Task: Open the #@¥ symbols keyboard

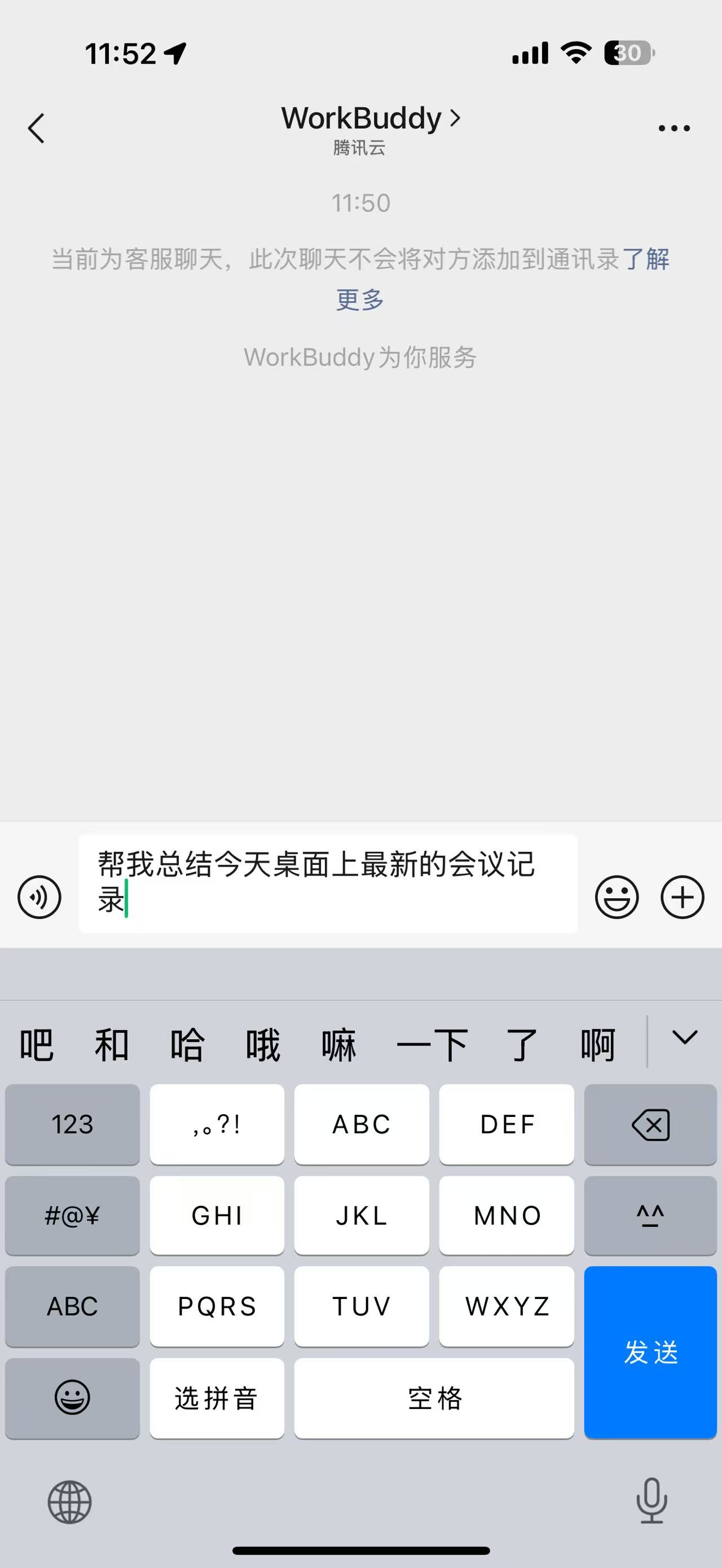Action: 72,1216
